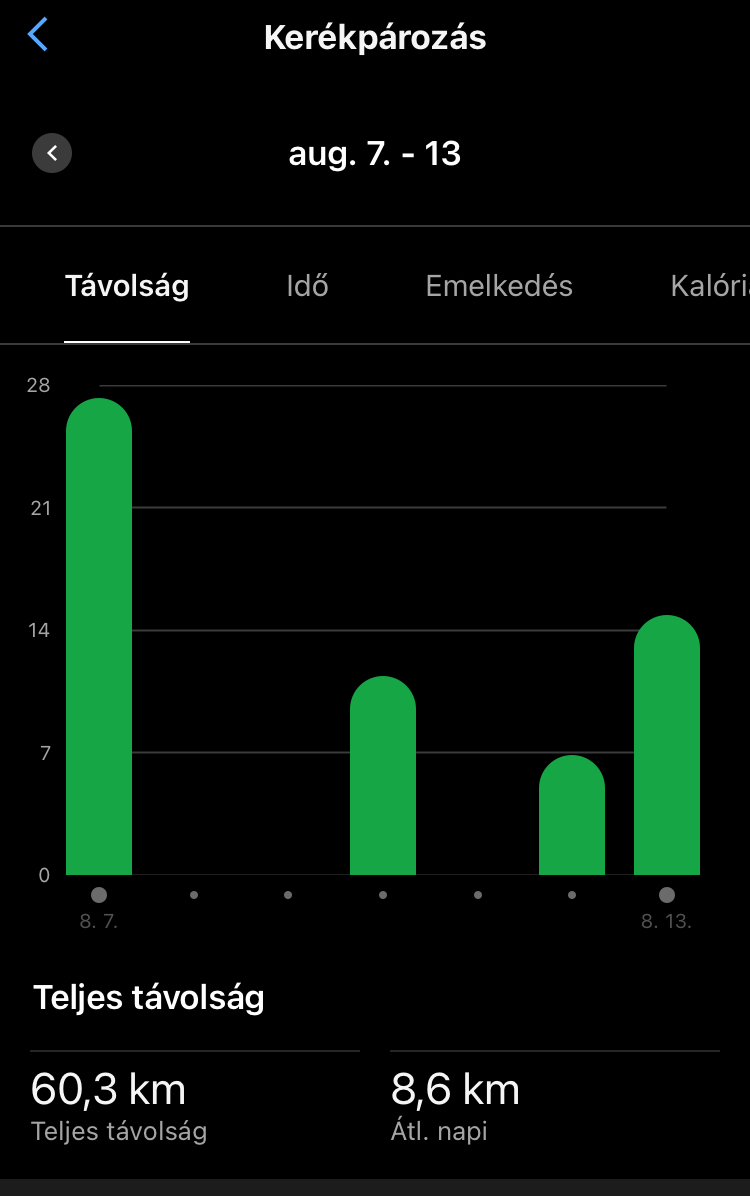Select the Távolság tab
The height and width of the screenshot is (1196, 750).
[127, 286]
